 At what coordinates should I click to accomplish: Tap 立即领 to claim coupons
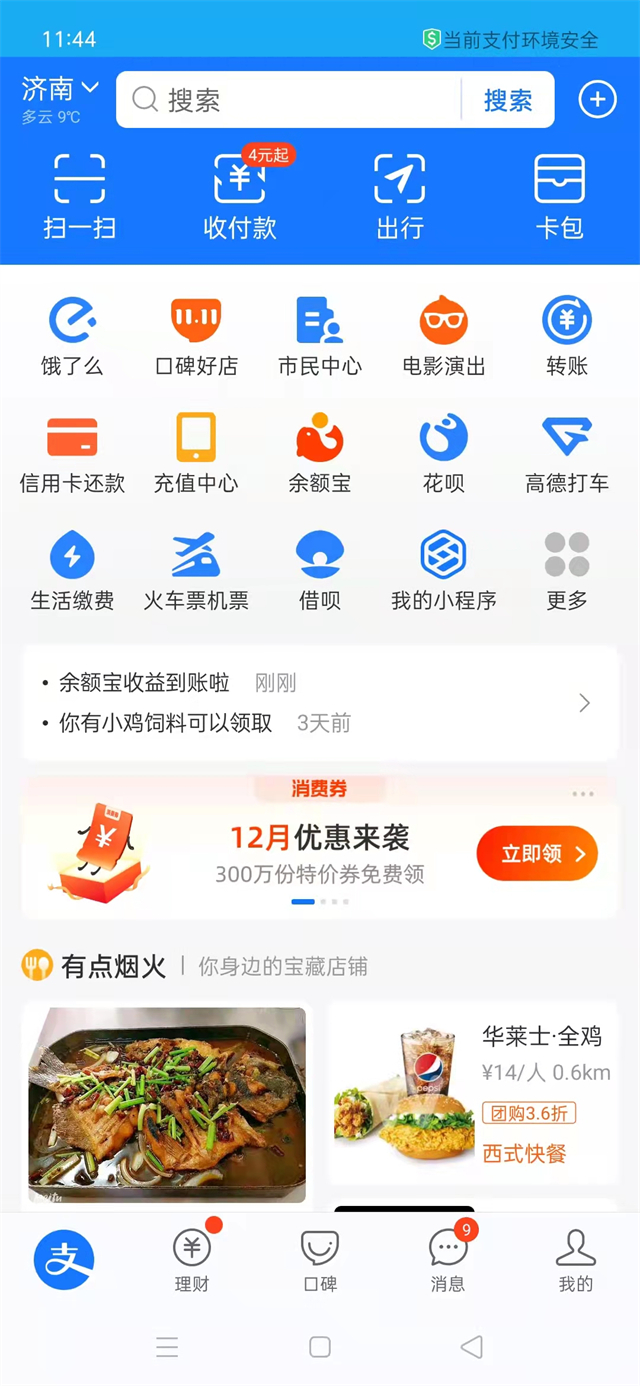(537, 853)
